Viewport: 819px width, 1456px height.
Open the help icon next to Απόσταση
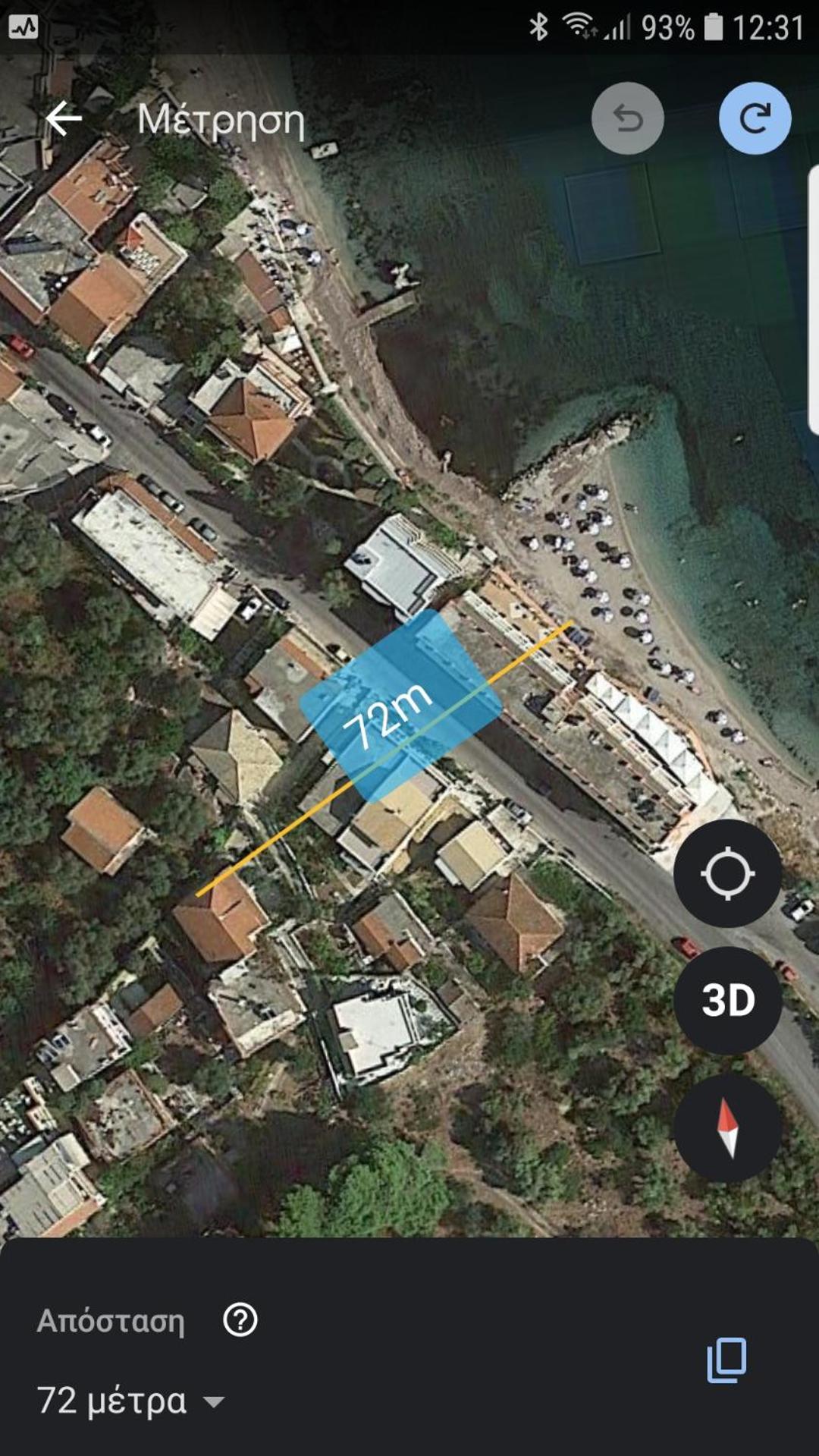[x=240, y=1320]
